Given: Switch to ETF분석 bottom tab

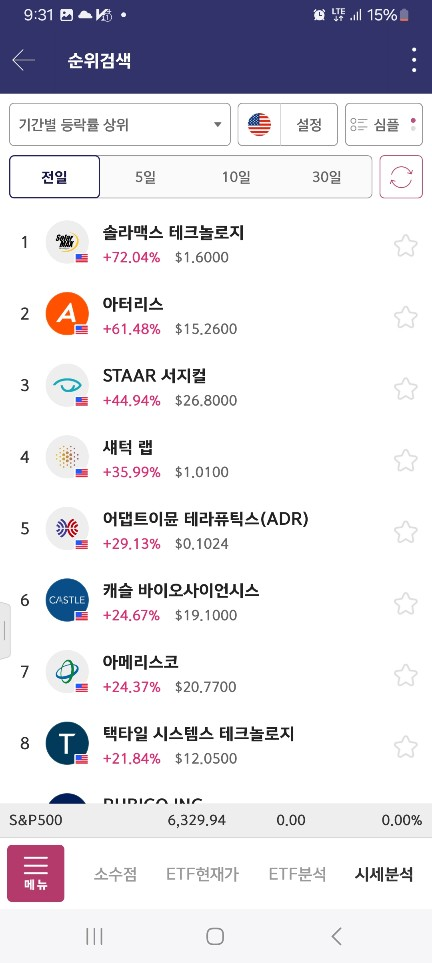Looking at the screenshot, I should (297, 874).
